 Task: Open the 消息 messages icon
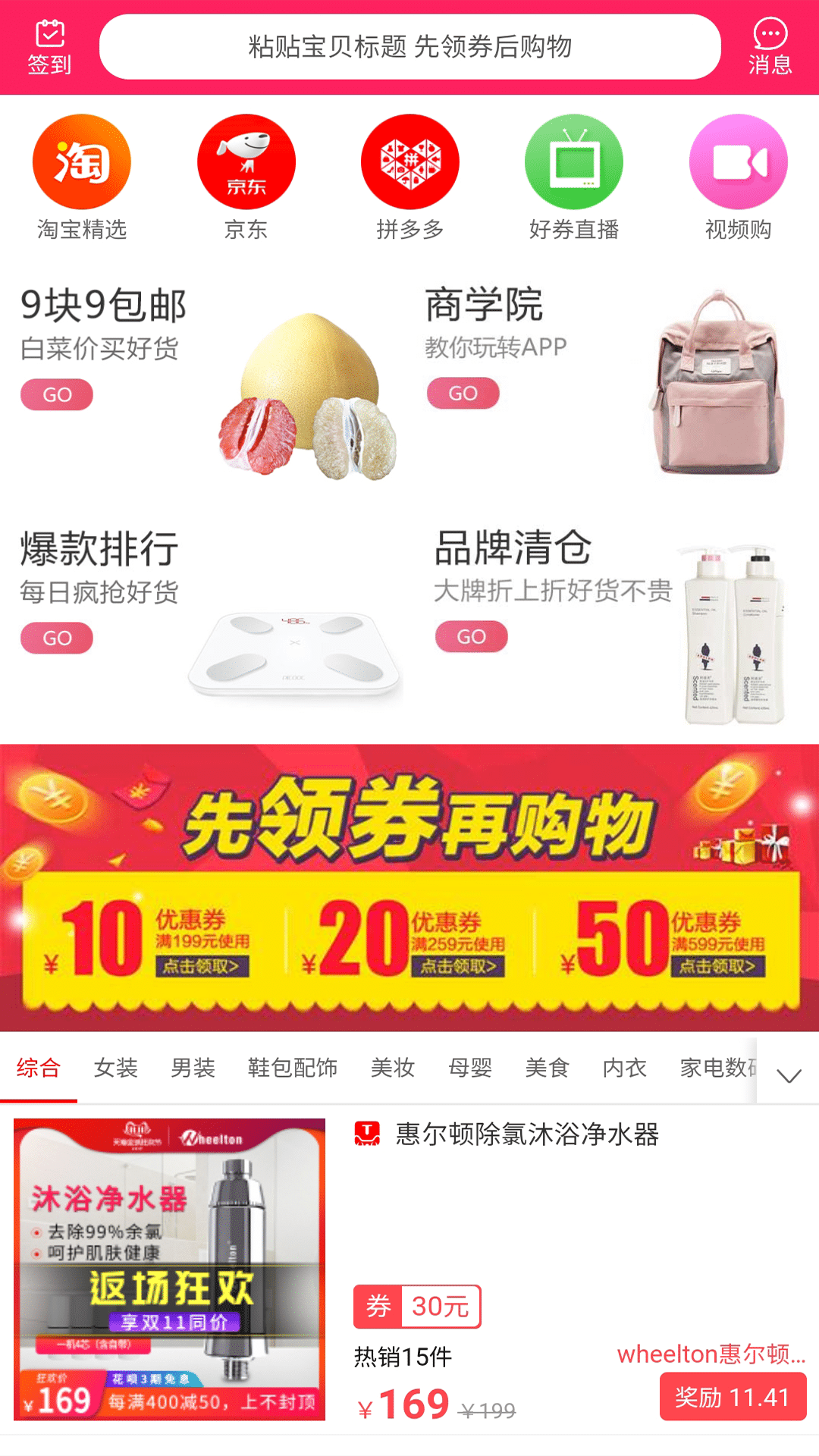(x=770, y=47)
